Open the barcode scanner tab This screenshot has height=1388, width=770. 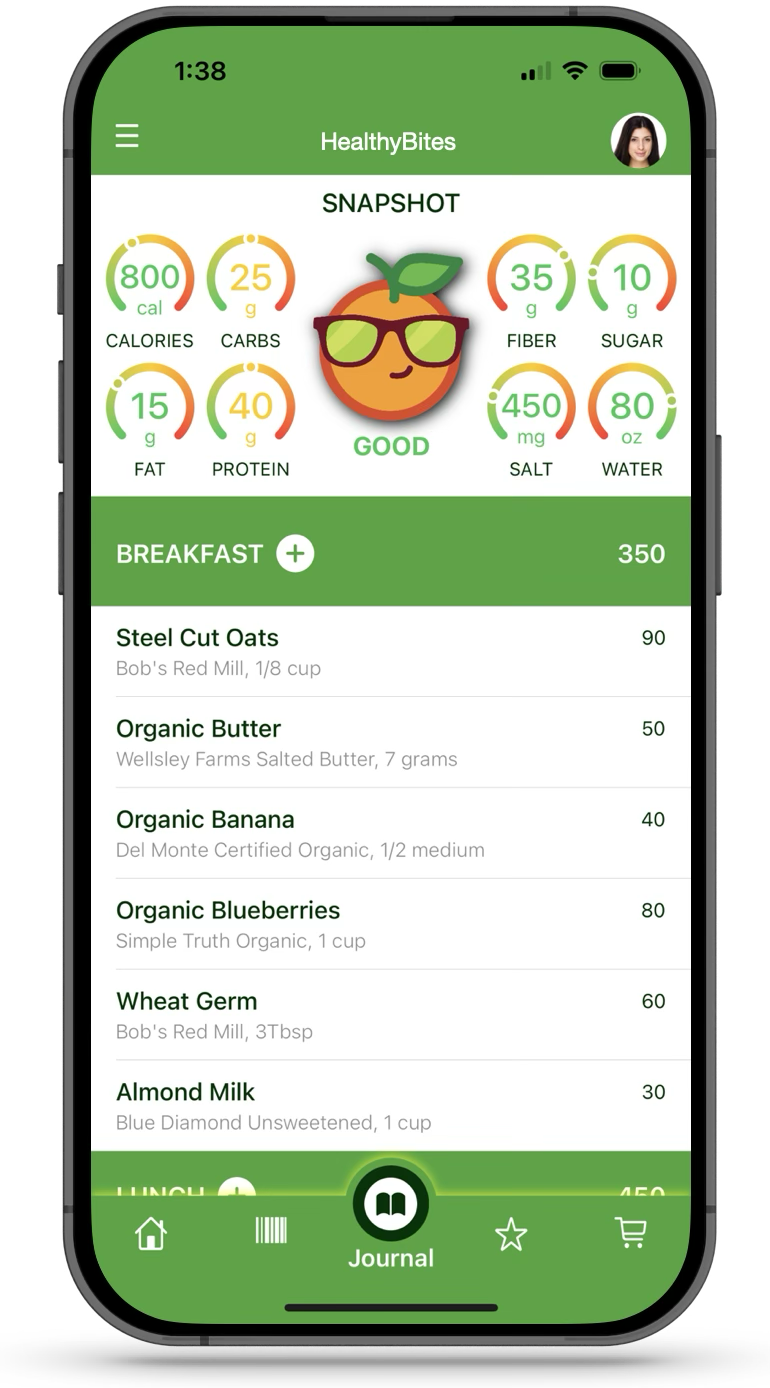(x=271, y=1230)
